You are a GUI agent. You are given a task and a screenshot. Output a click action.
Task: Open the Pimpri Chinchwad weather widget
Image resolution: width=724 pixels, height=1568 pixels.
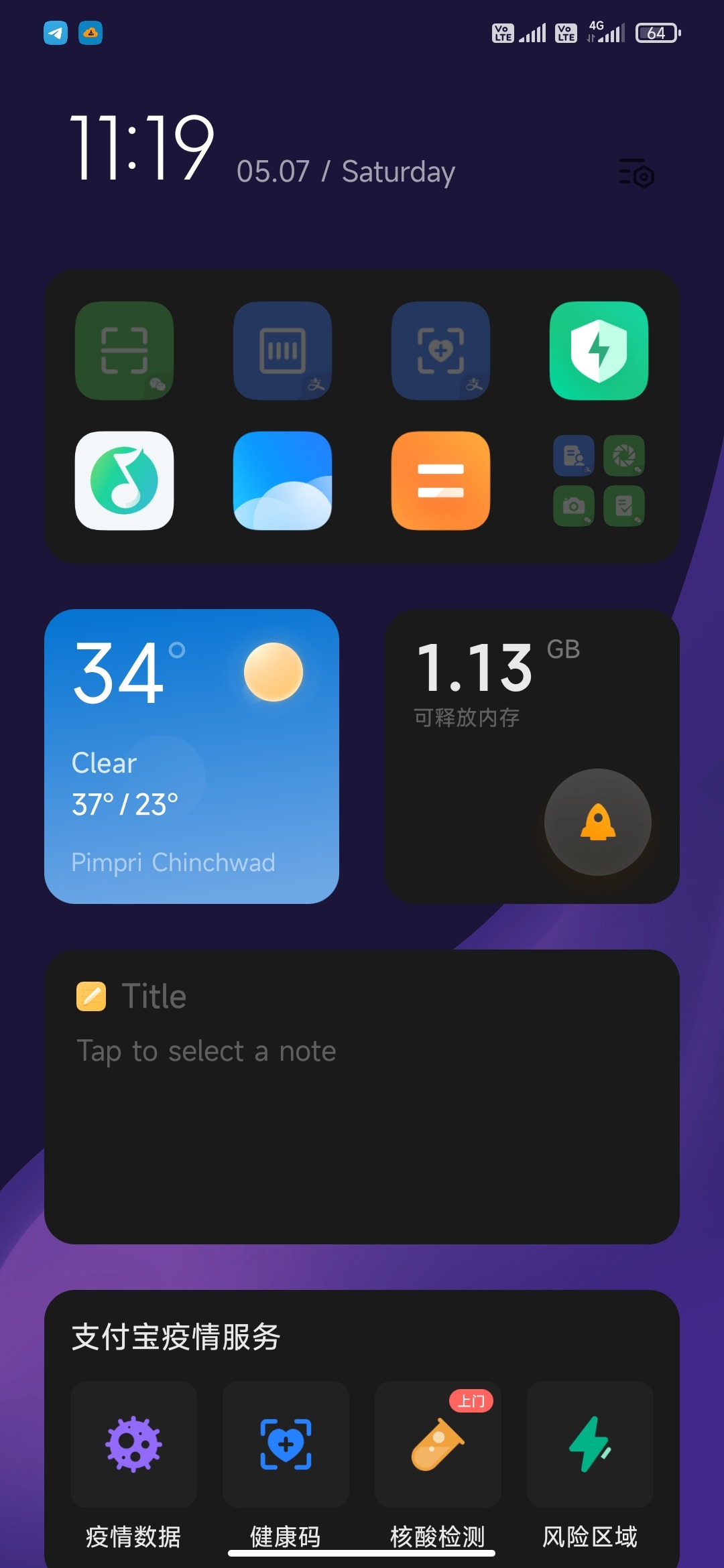(x=192, y=756)
